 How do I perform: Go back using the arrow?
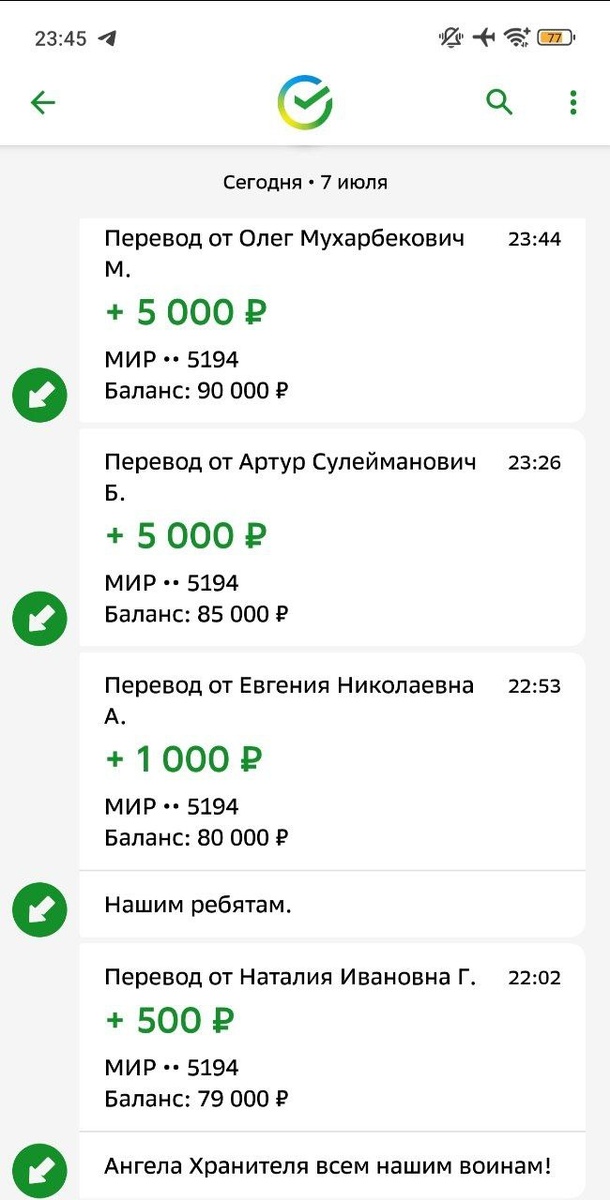click(43, 102)
